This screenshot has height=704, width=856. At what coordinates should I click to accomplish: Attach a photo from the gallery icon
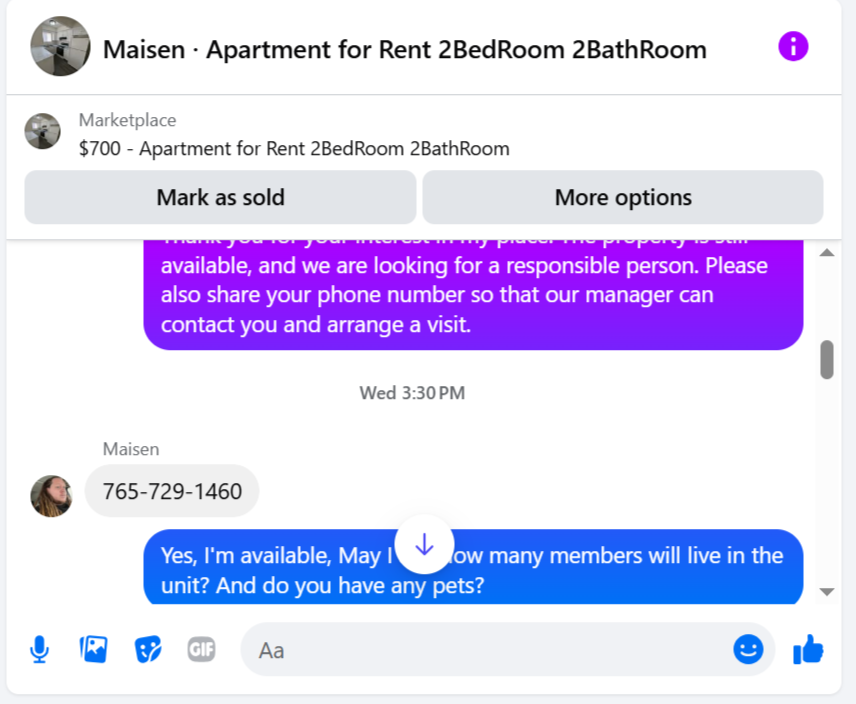coord(93,649)
